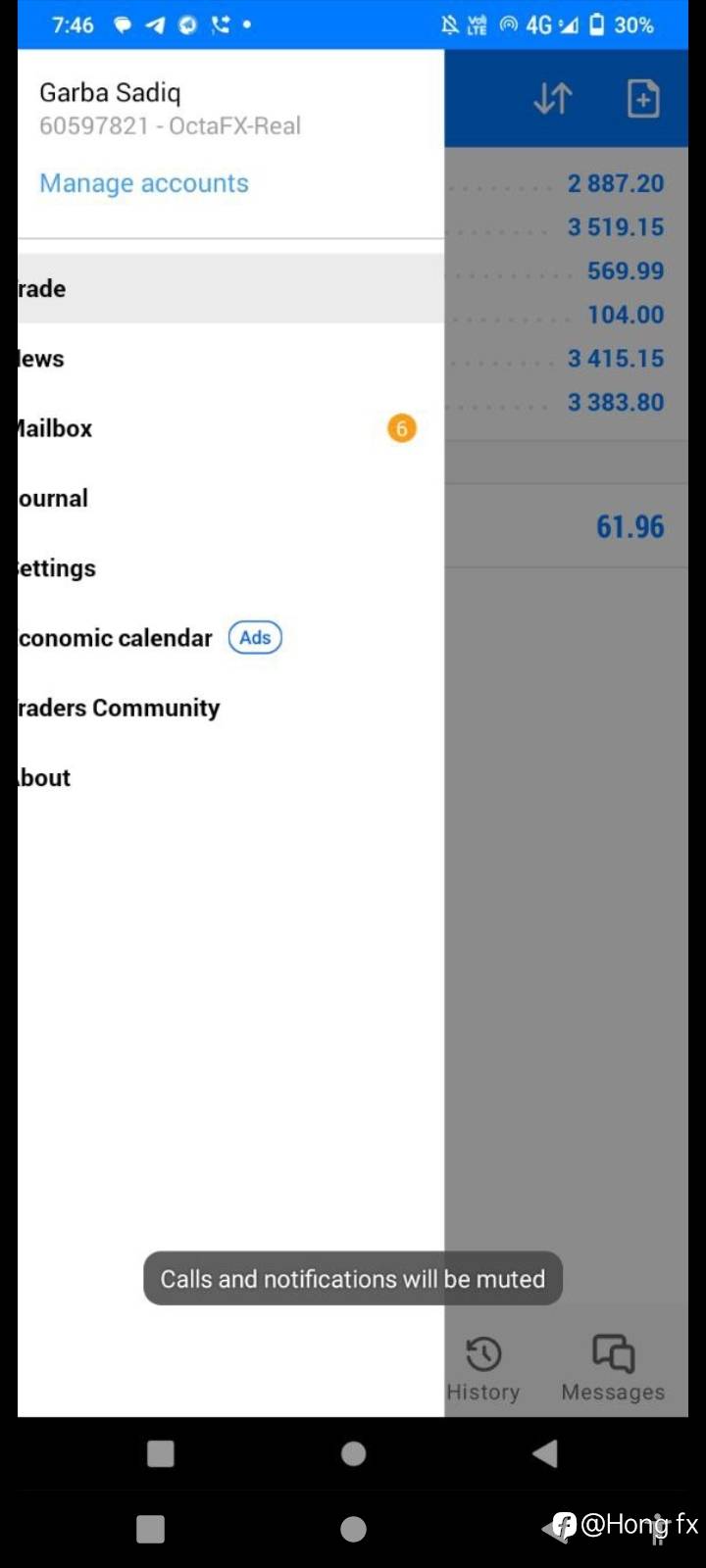Open the About page

tap(230, 778)
